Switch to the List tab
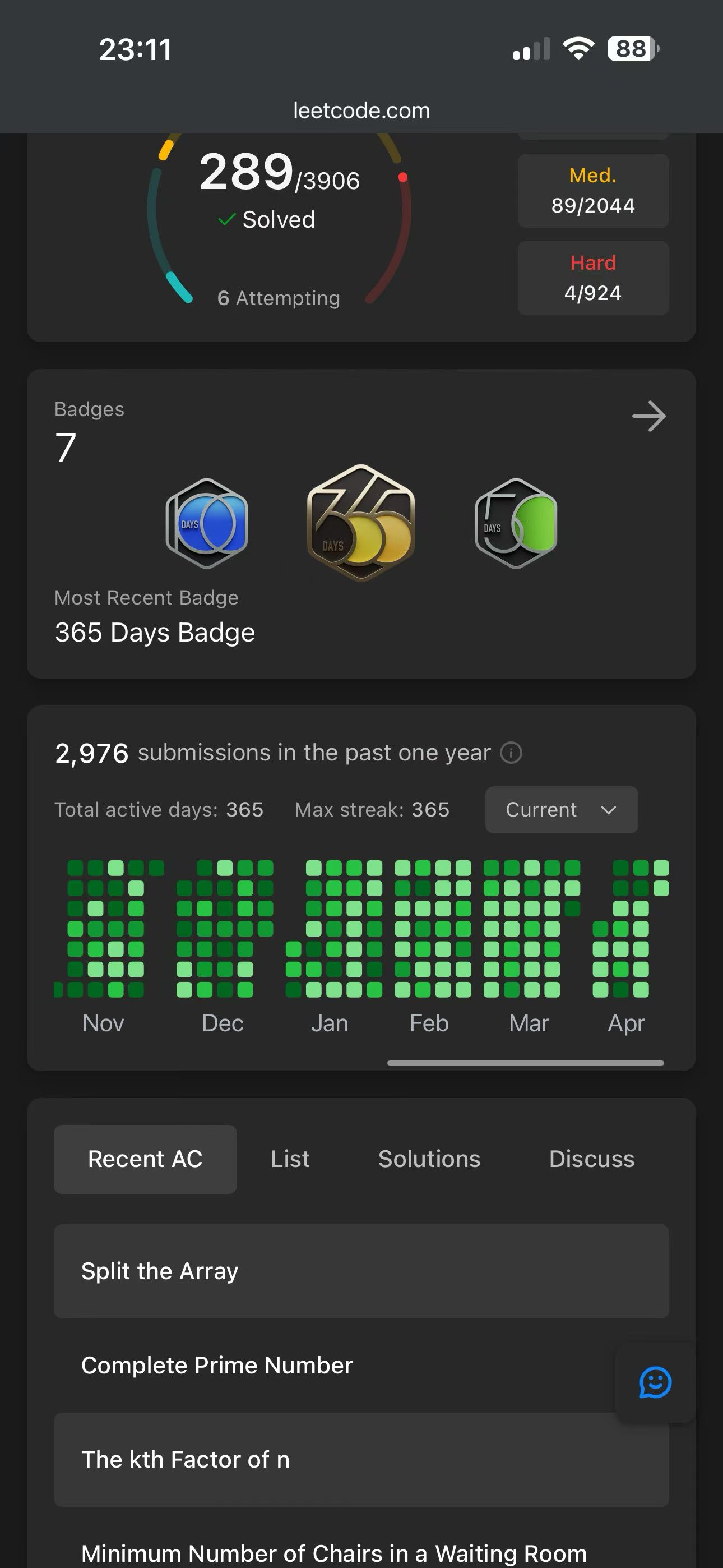This screenshot has height=1568, width=723. (290, 1159)
